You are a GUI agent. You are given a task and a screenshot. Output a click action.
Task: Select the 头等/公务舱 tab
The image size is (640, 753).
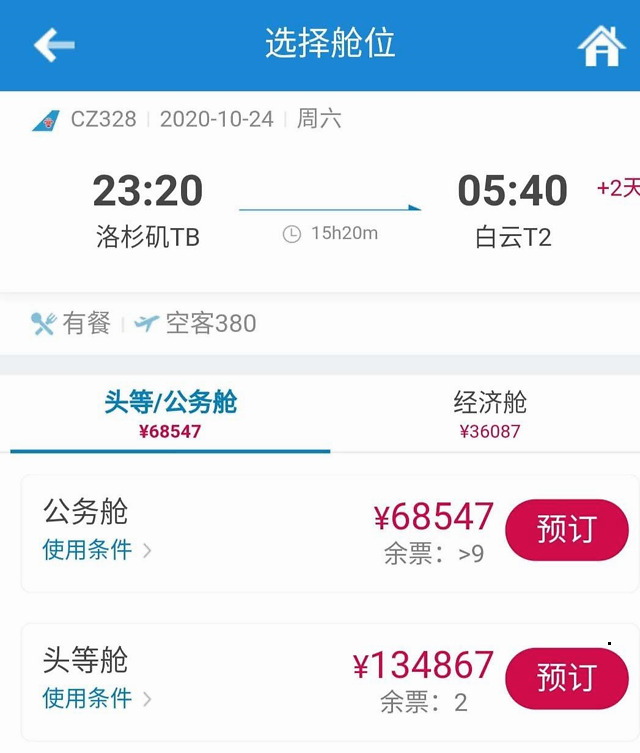pos(171,413)
